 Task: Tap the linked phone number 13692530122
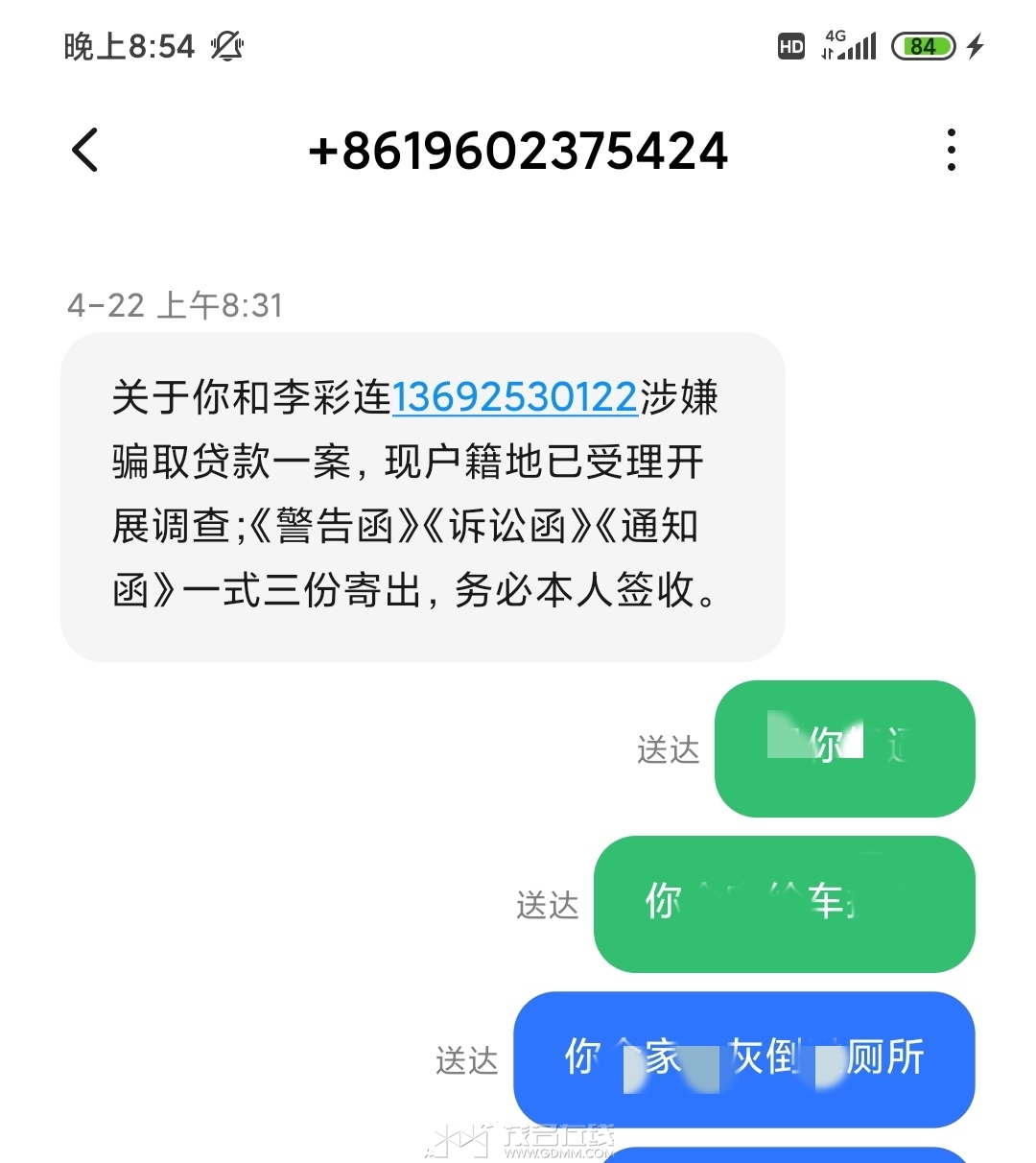coord(514,397)
